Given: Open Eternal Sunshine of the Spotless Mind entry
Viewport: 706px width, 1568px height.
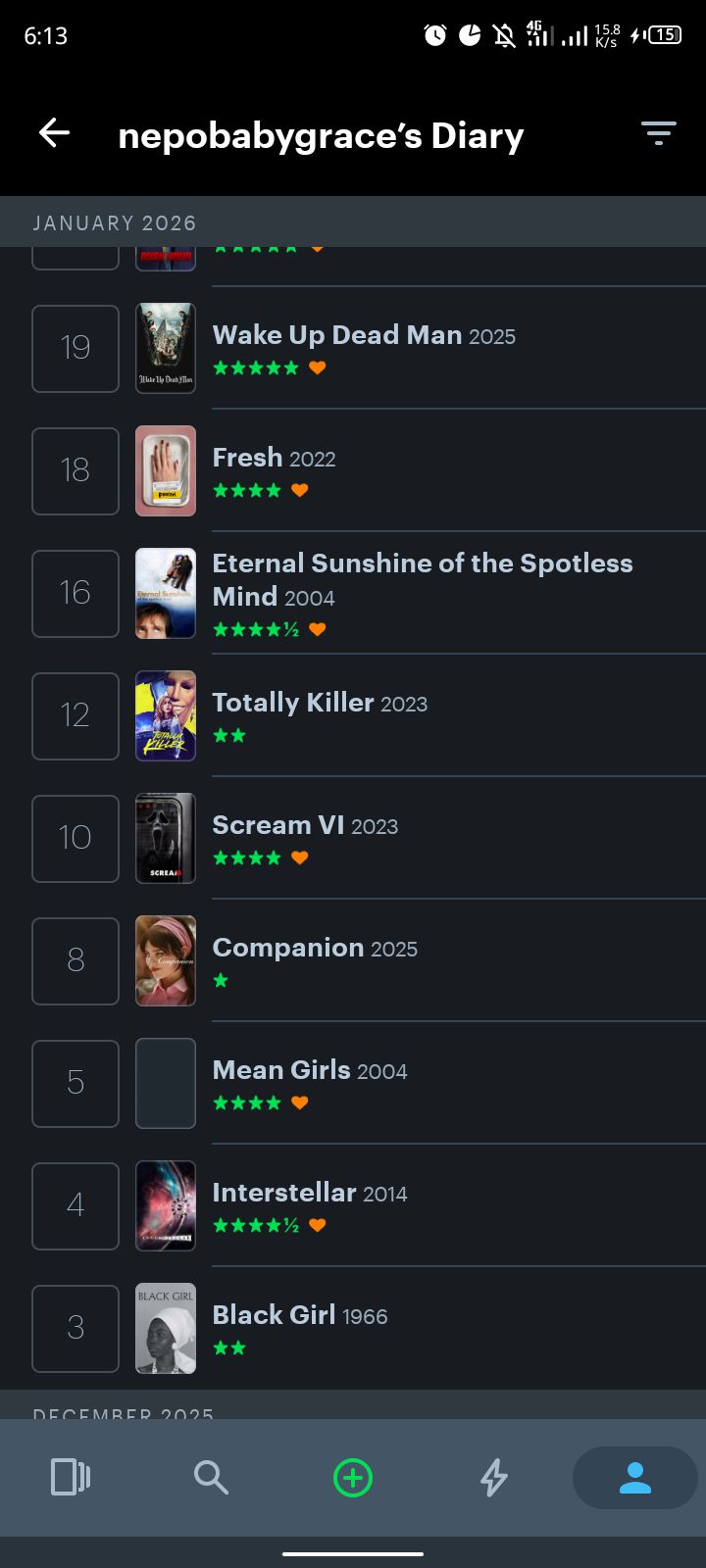Looking at the screenshot, I should [x=422, y=580].
